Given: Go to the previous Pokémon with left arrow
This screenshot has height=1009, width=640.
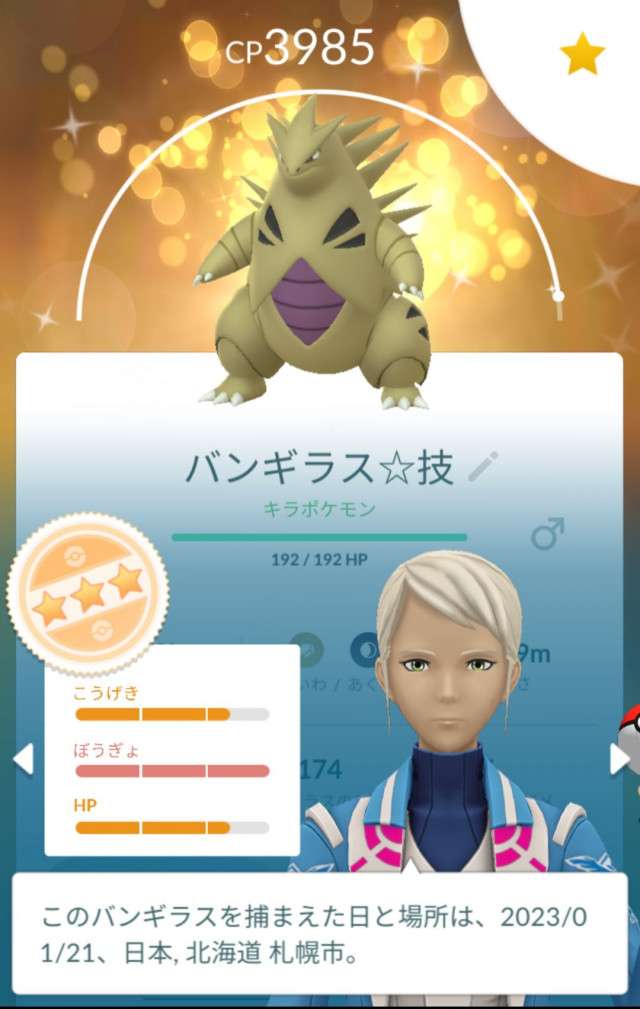Looking at the screenshot, I should (x=22, y=759).
